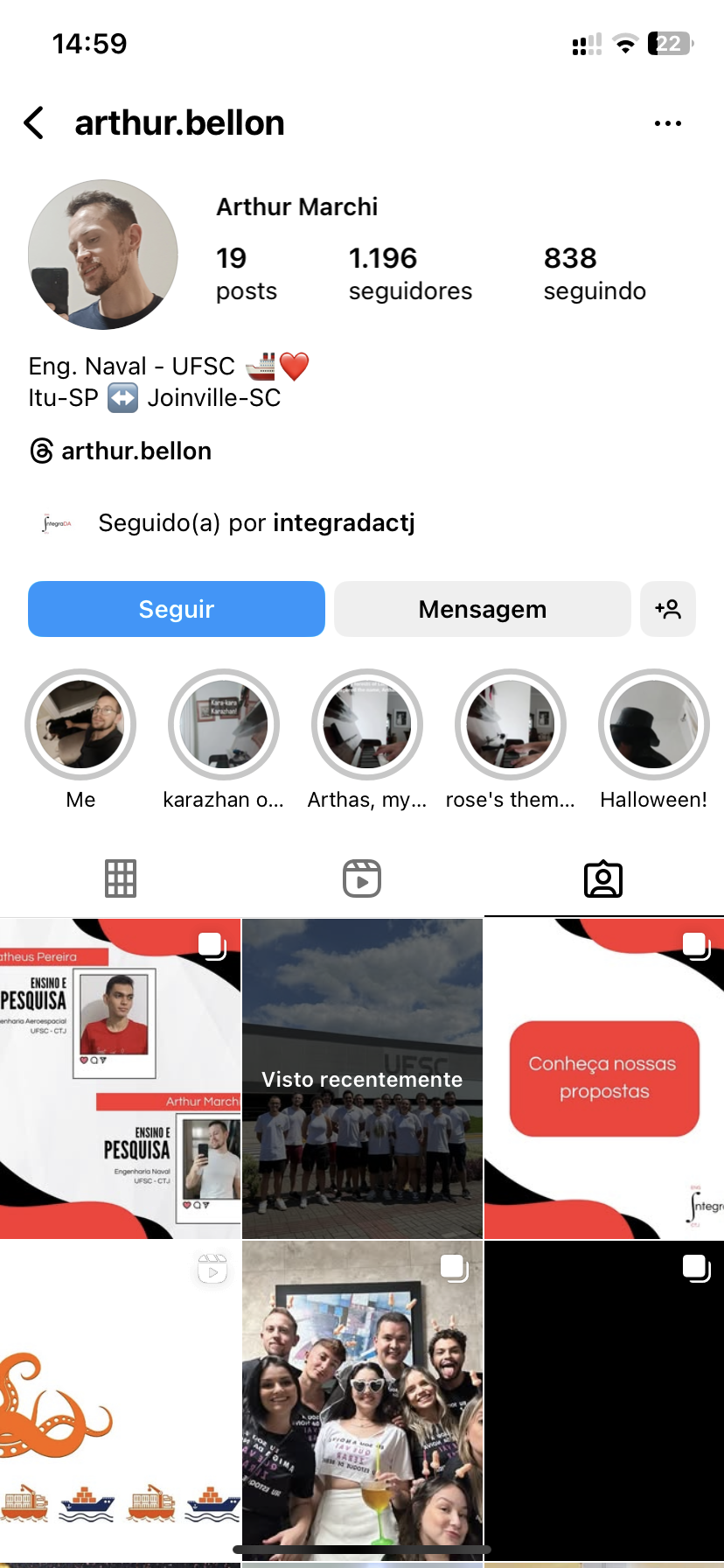
Task: Open the orange octopus reel
Action: pyautogui.click(x=120, y=1400)
